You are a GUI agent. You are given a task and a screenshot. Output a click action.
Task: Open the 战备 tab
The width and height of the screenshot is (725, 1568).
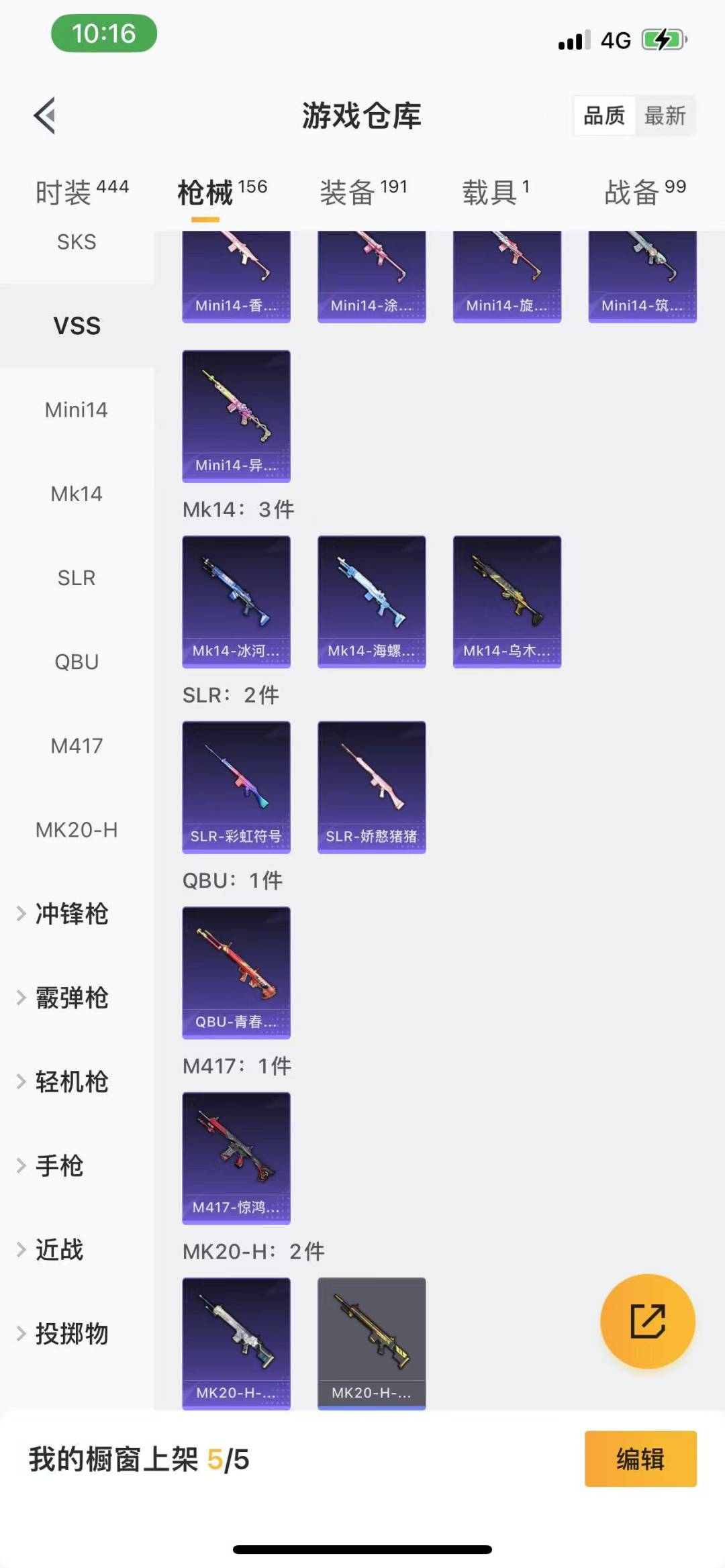pos(644,193)
